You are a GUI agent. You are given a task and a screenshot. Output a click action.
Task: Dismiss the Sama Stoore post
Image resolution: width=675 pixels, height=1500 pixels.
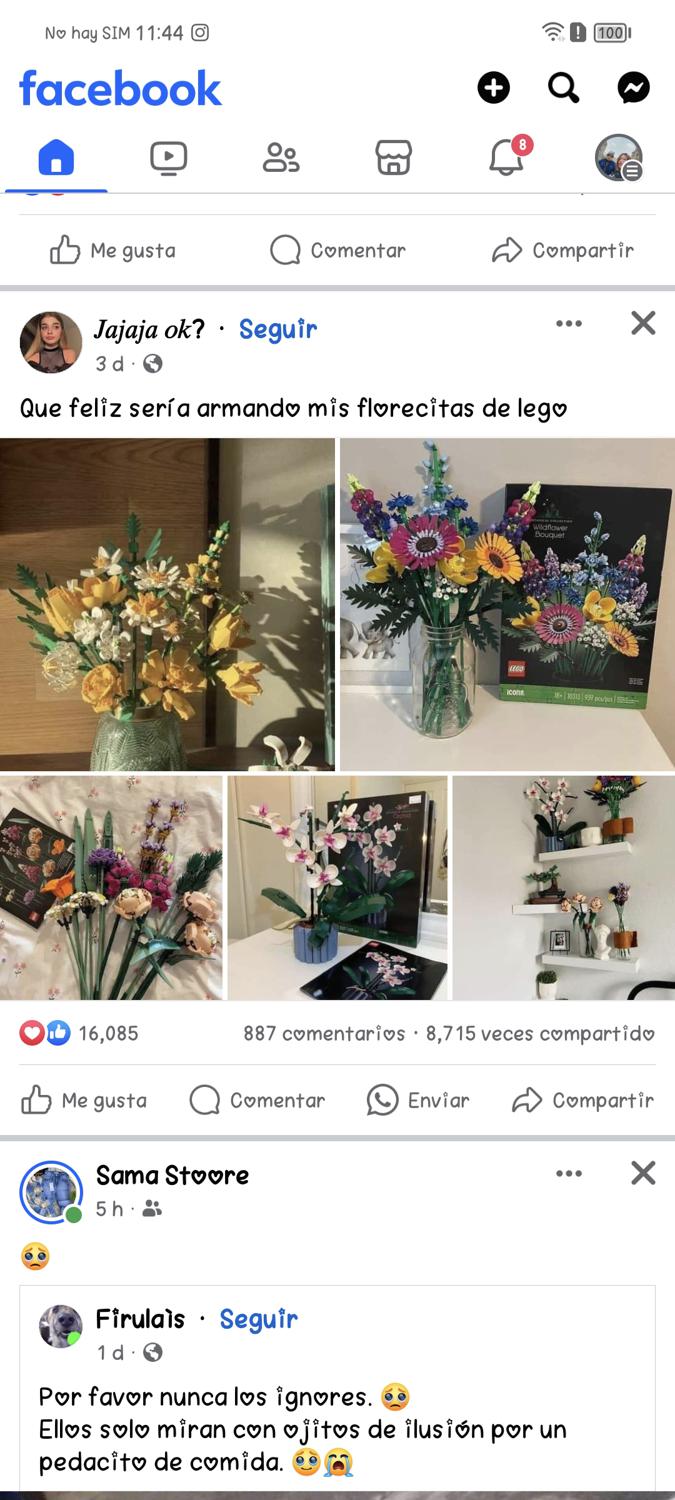click(643, 1173)
